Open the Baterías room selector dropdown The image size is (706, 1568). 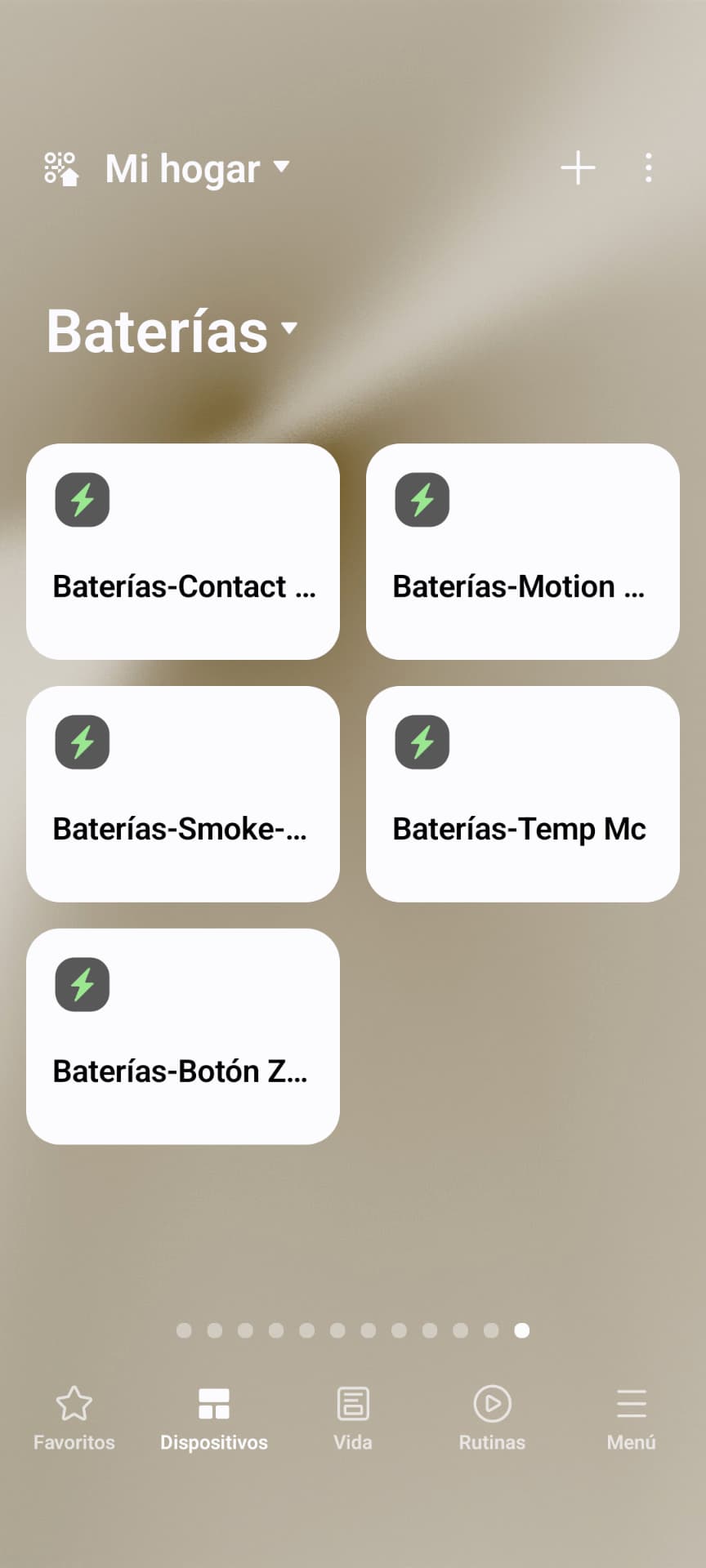click(x=289, y=329)
